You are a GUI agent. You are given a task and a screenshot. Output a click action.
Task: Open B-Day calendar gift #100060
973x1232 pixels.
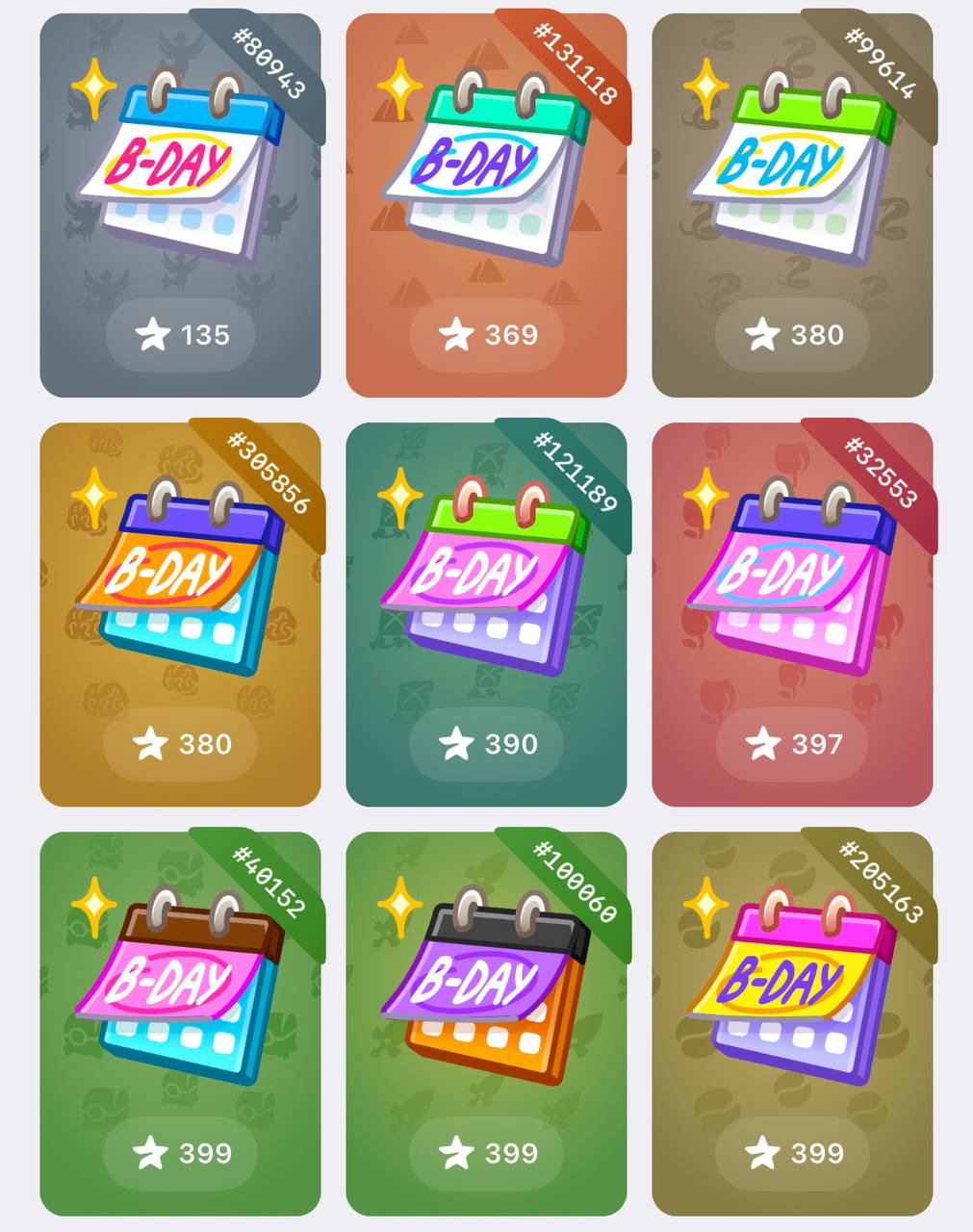click(x=486, y=987)
